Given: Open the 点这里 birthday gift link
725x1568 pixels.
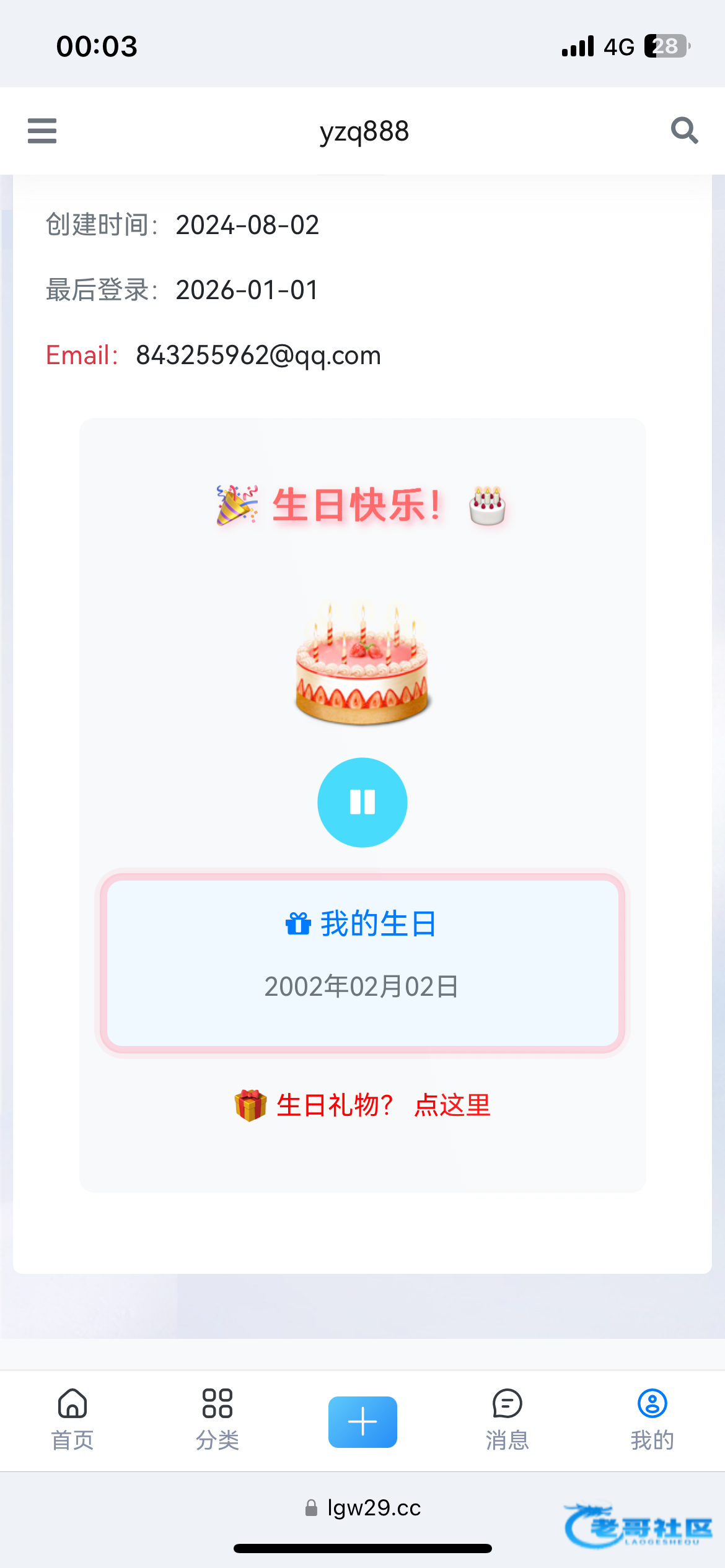Looking at the screenshot, I should click(x=452, y=1105).
